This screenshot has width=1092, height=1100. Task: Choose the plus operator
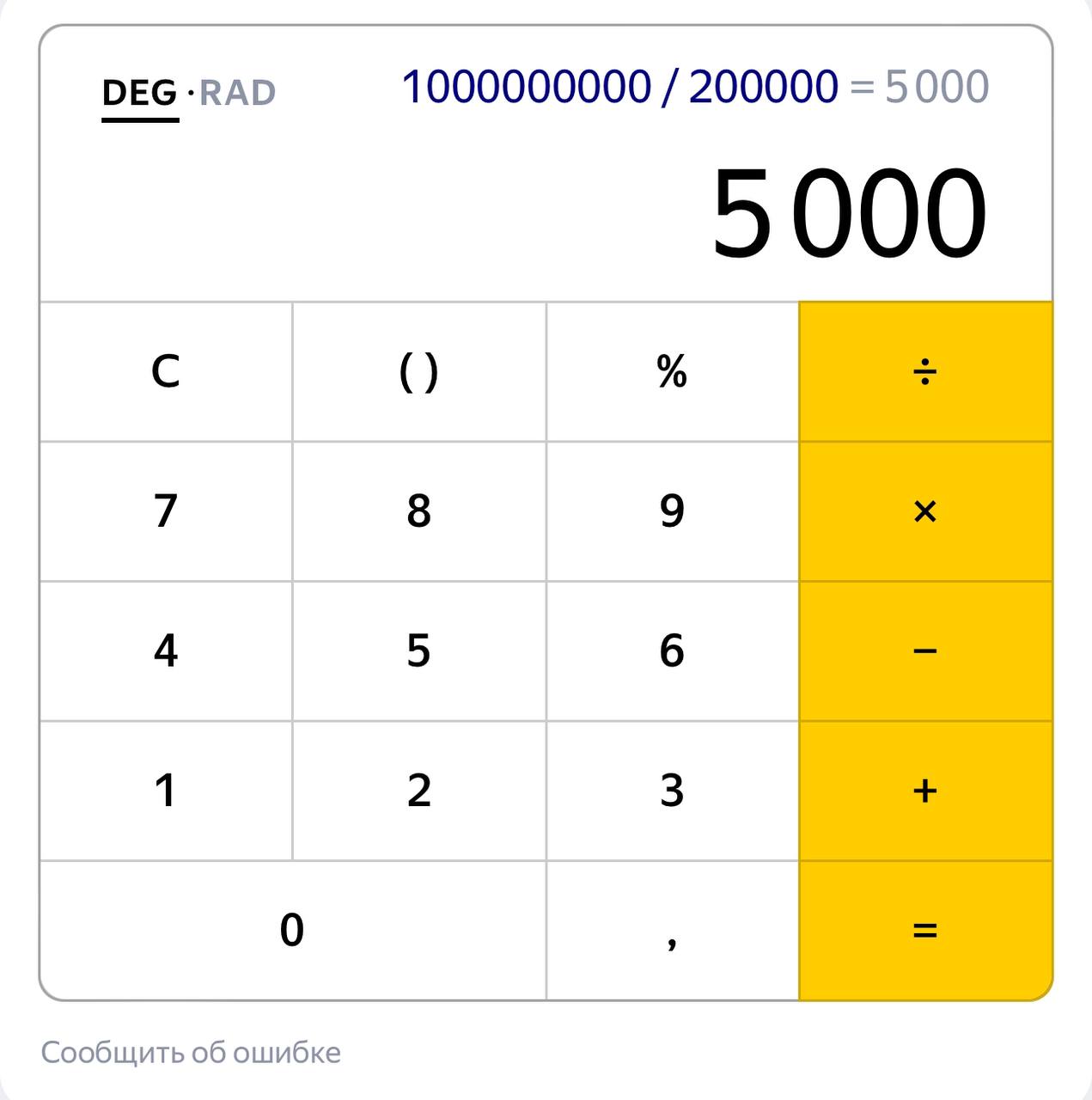click(925, 791)
